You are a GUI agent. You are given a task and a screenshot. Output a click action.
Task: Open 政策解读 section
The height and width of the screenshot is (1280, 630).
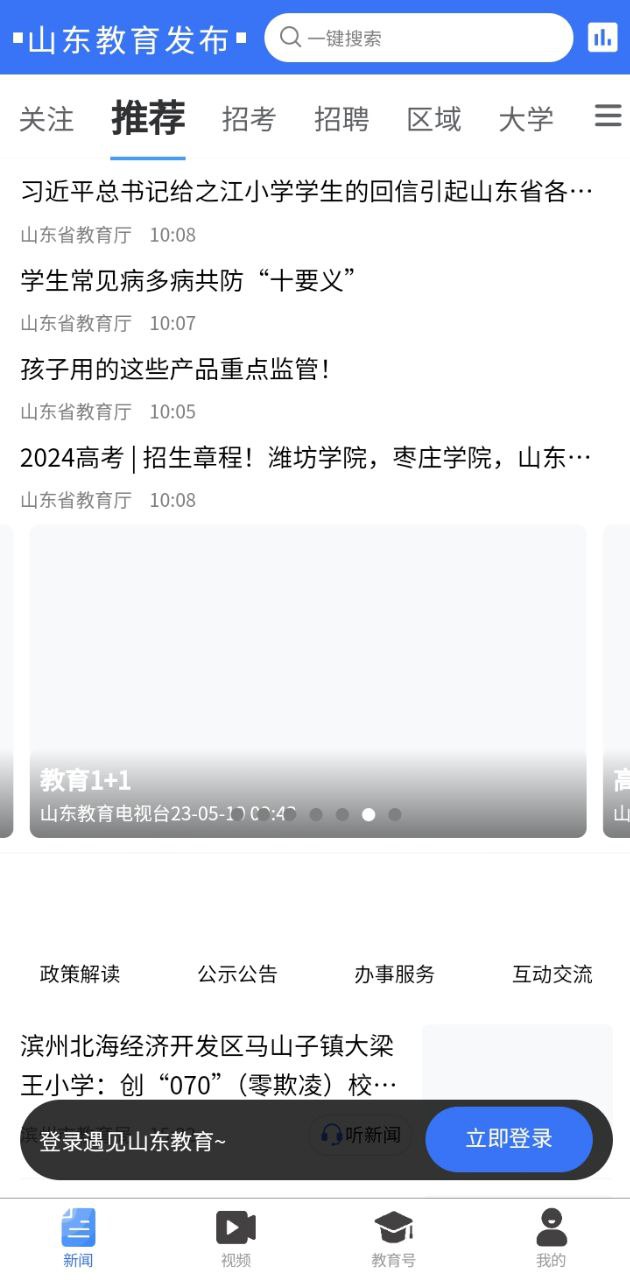(80, 974)
